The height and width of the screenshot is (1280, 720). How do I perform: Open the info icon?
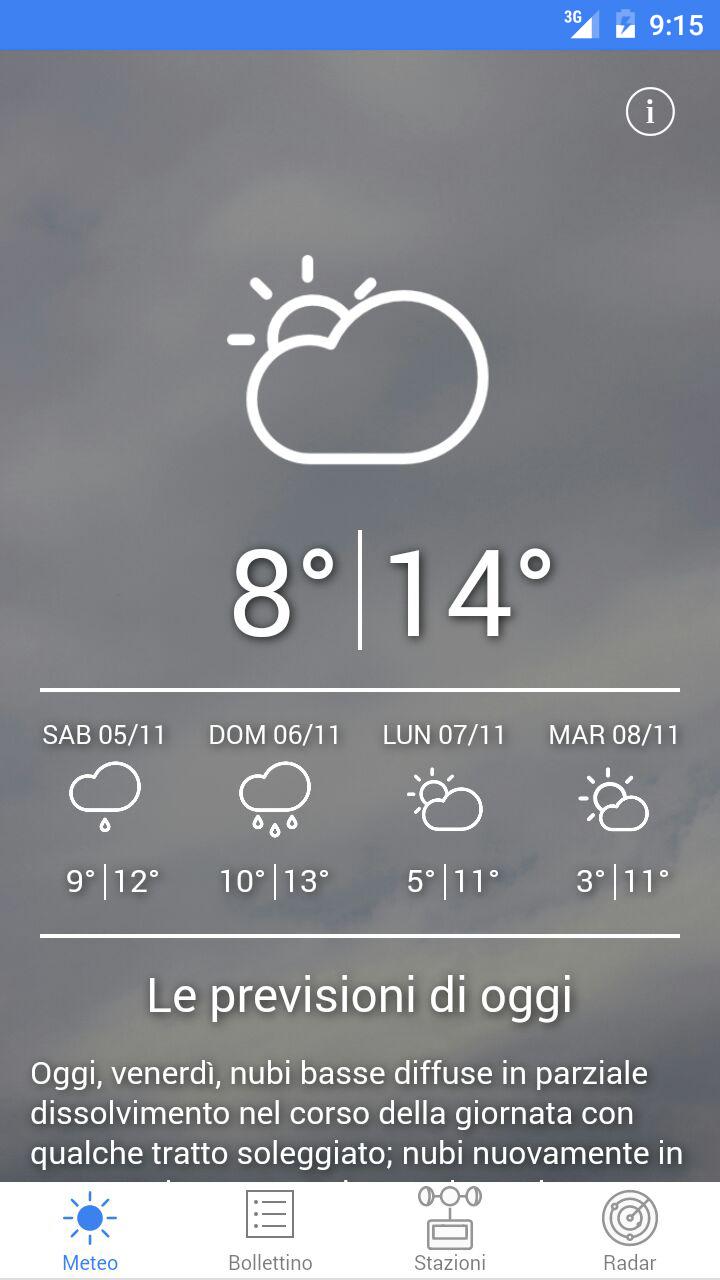(x=650, y=111)
